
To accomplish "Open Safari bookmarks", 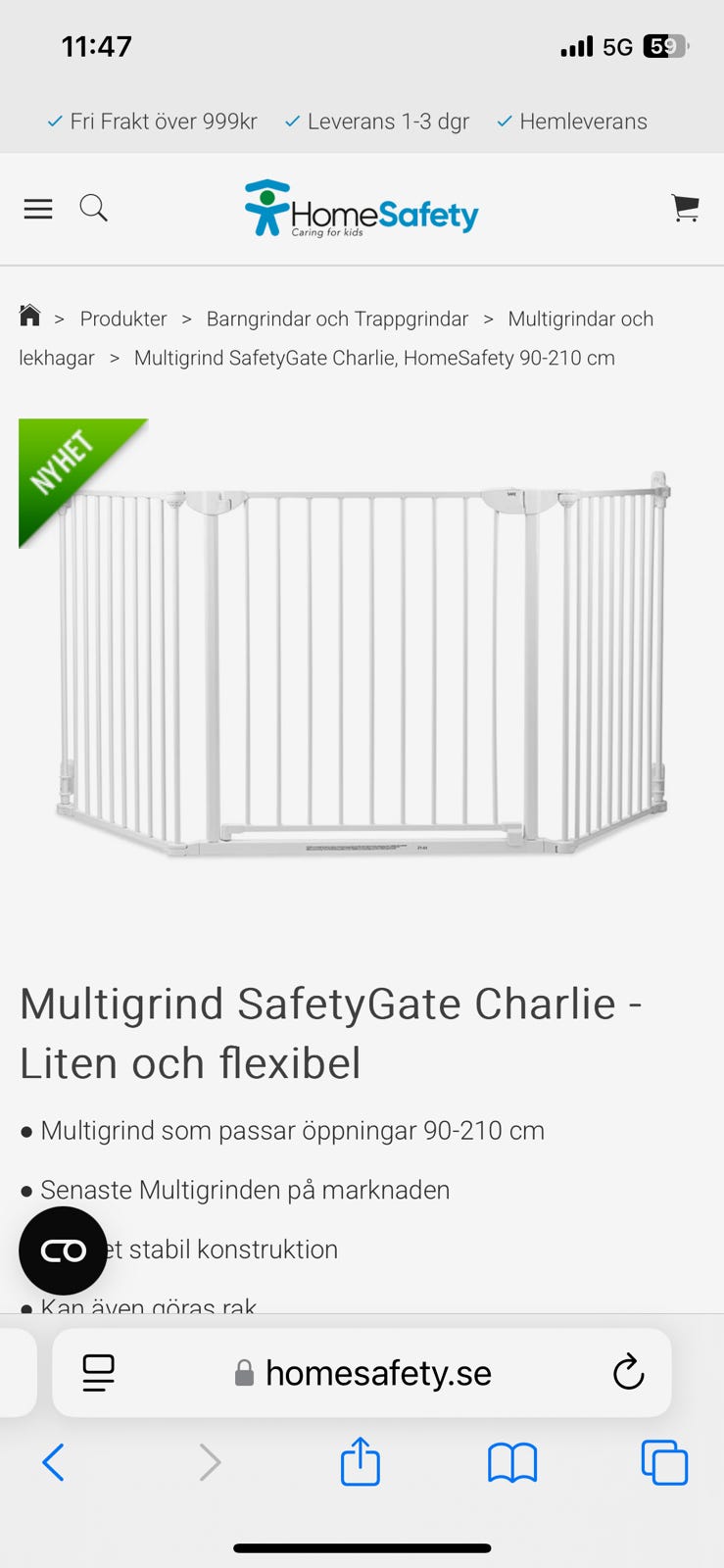I will pos(511,1461).
